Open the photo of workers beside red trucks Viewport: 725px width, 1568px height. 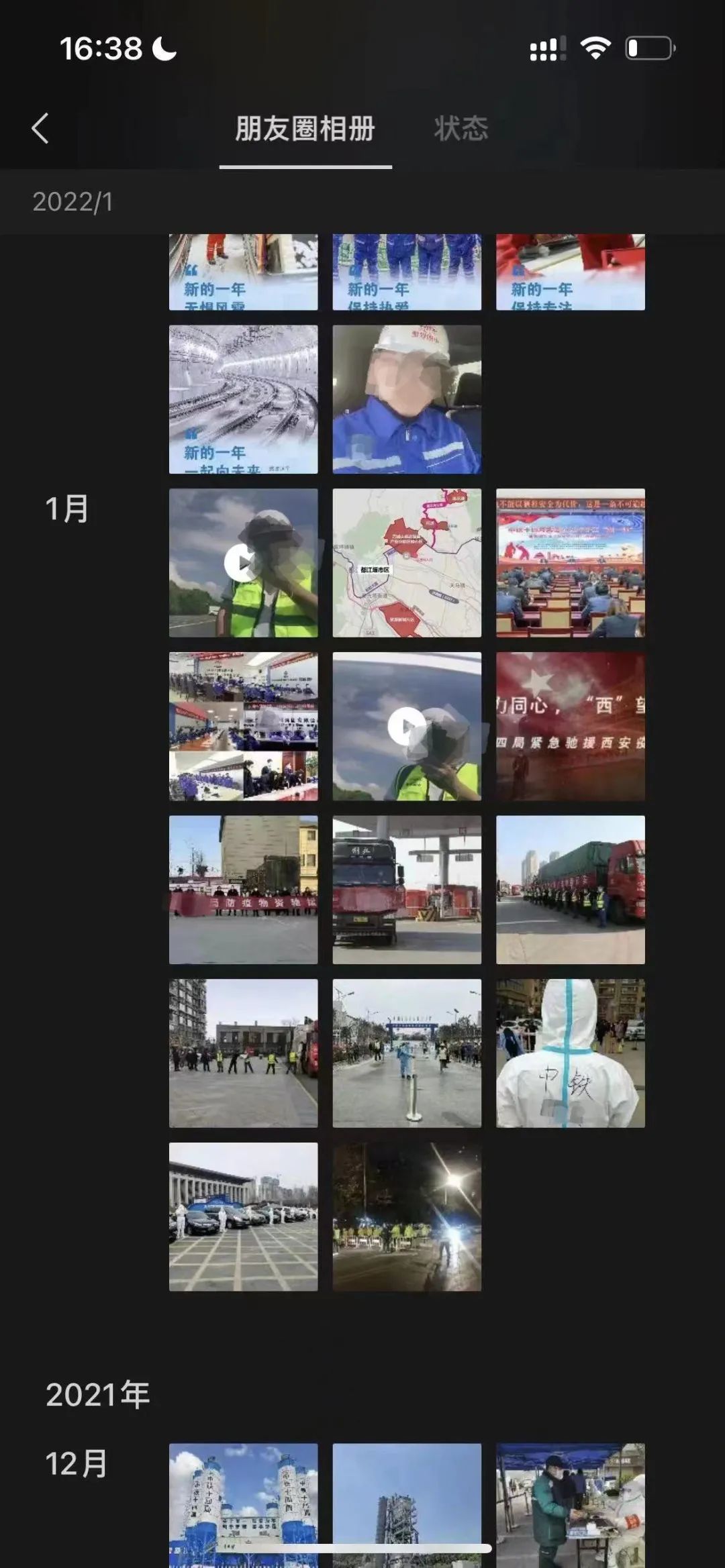[570, 890]
